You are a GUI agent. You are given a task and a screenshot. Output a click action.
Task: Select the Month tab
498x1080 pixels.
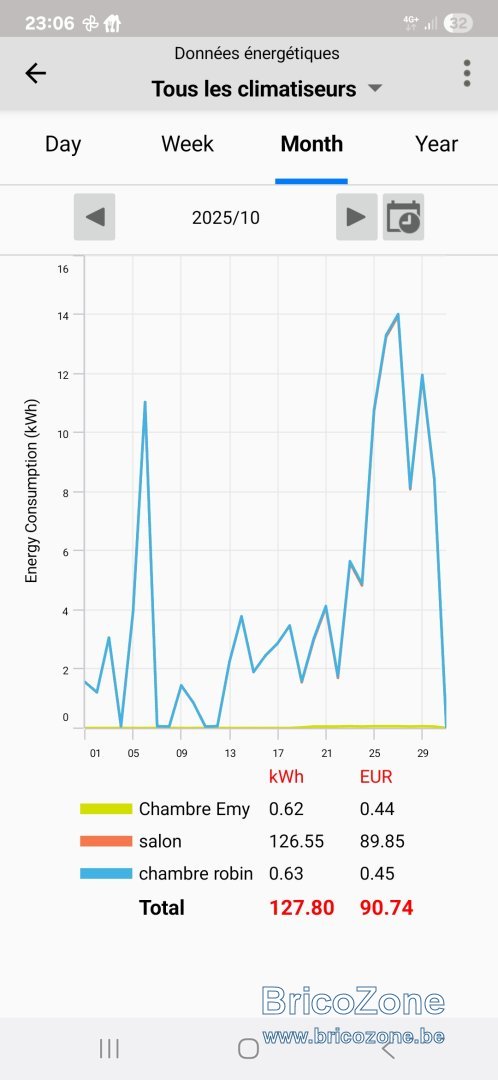tap(311, 144)
